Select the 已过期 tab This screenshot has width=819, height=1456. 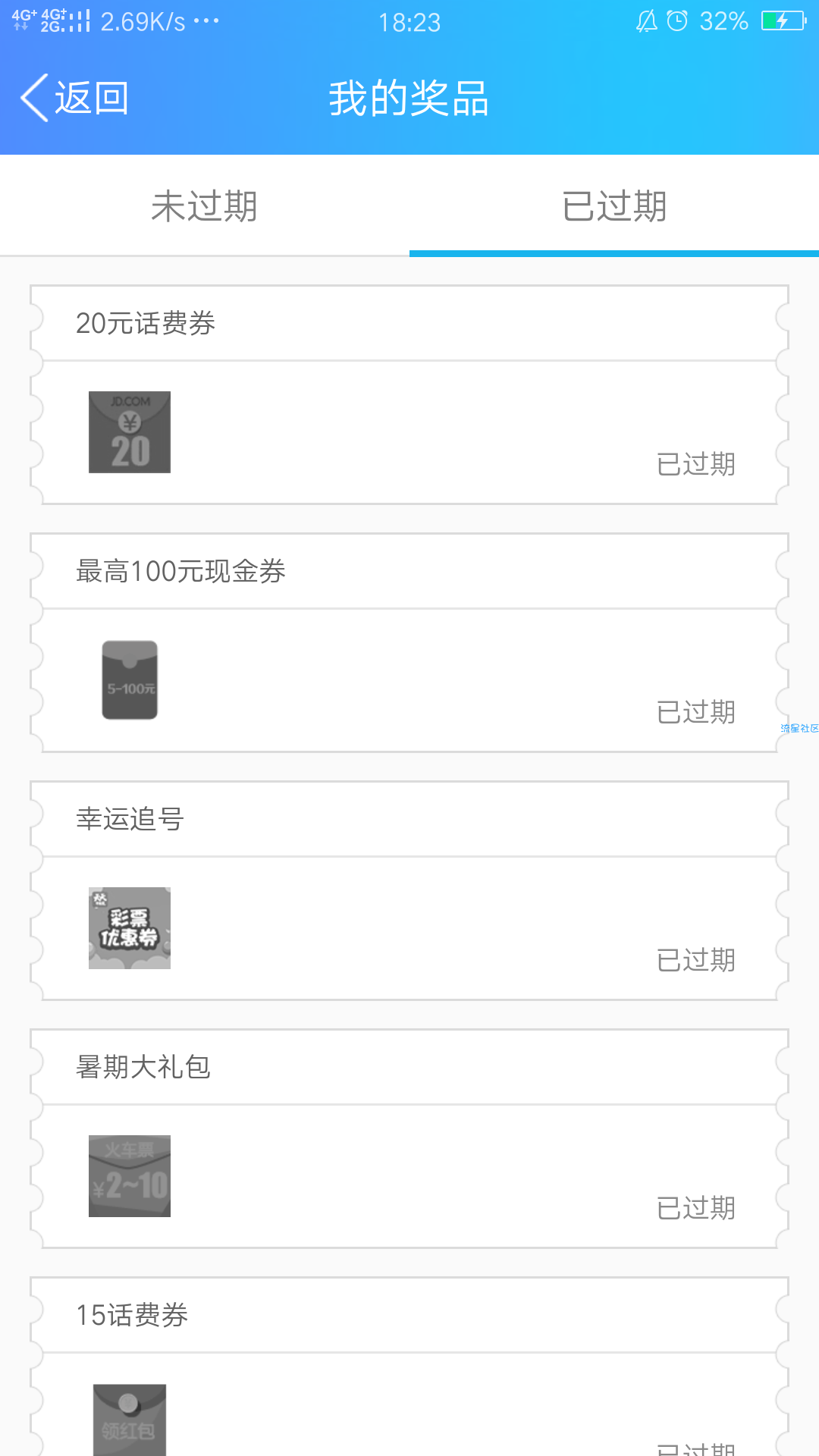coord(614,206)
